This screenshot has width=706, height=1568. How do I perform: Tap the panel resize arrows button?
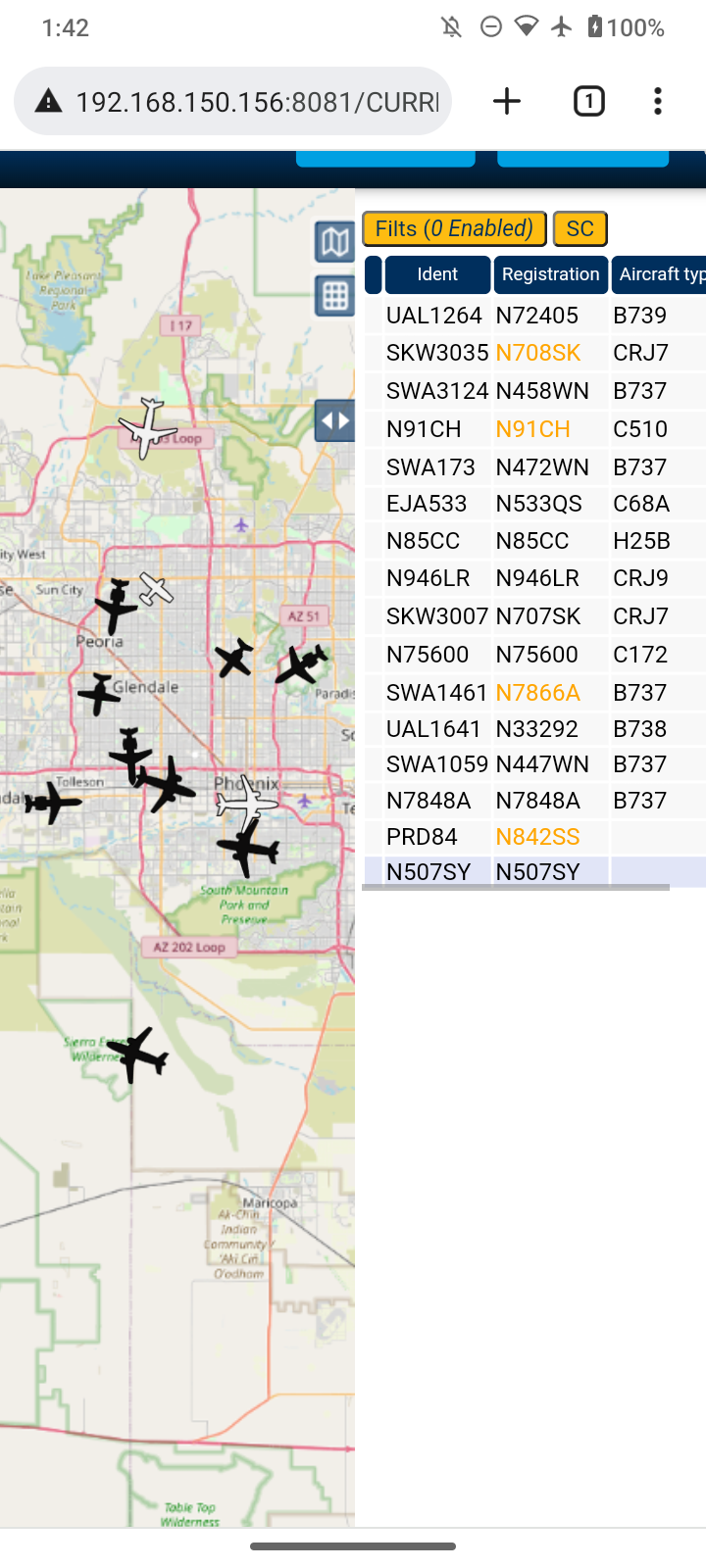click(x=334, y=421)
